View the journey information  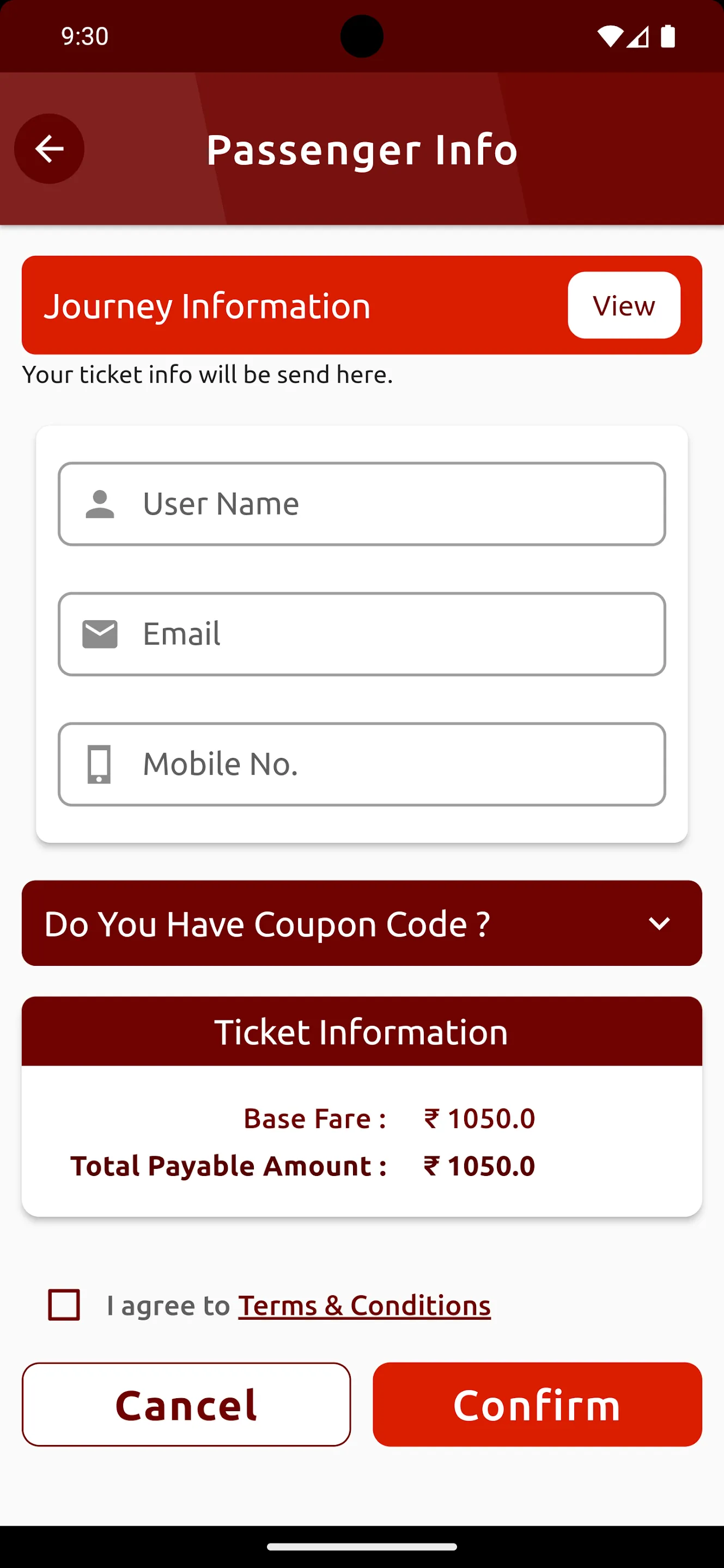(x=624, y=305)
